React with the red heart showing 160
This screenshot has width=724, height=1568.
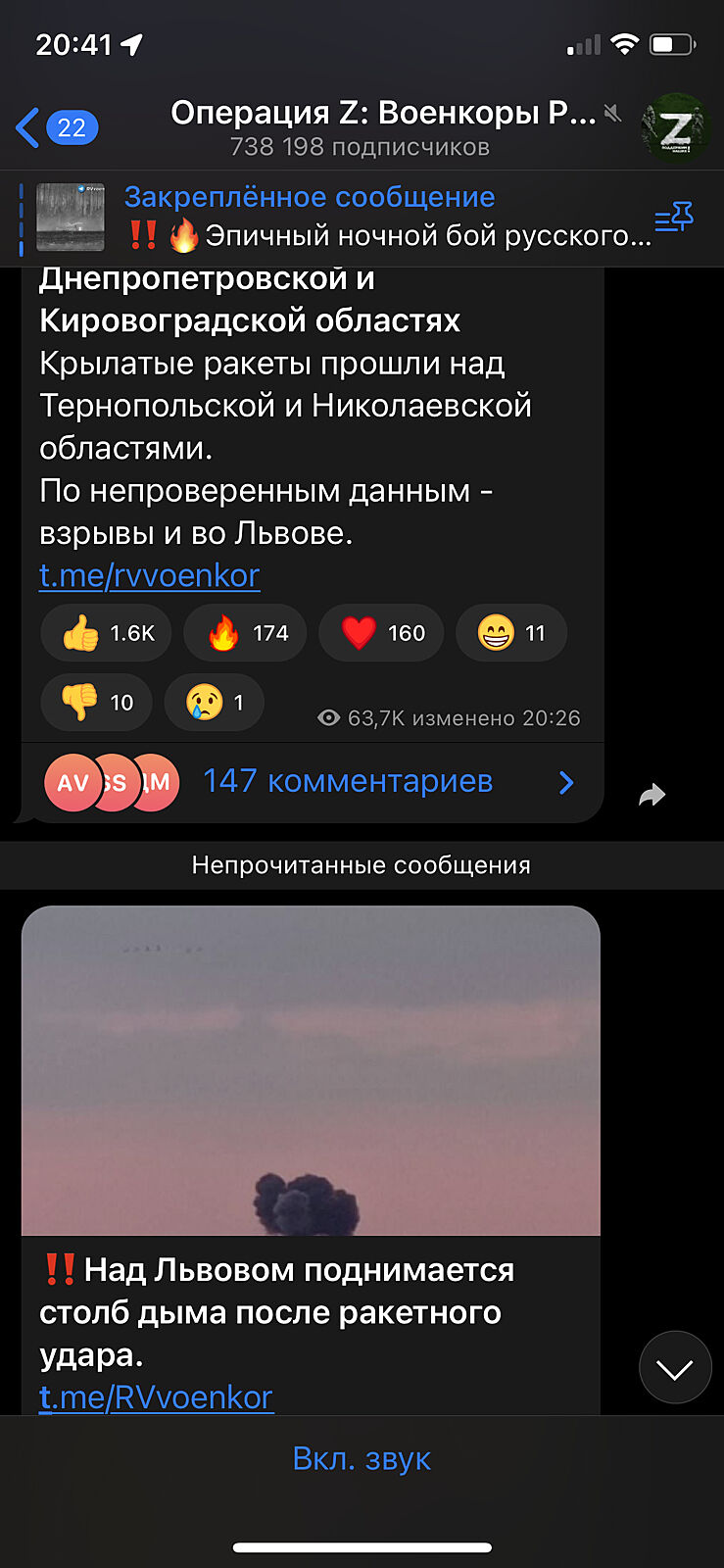(382, 633)
